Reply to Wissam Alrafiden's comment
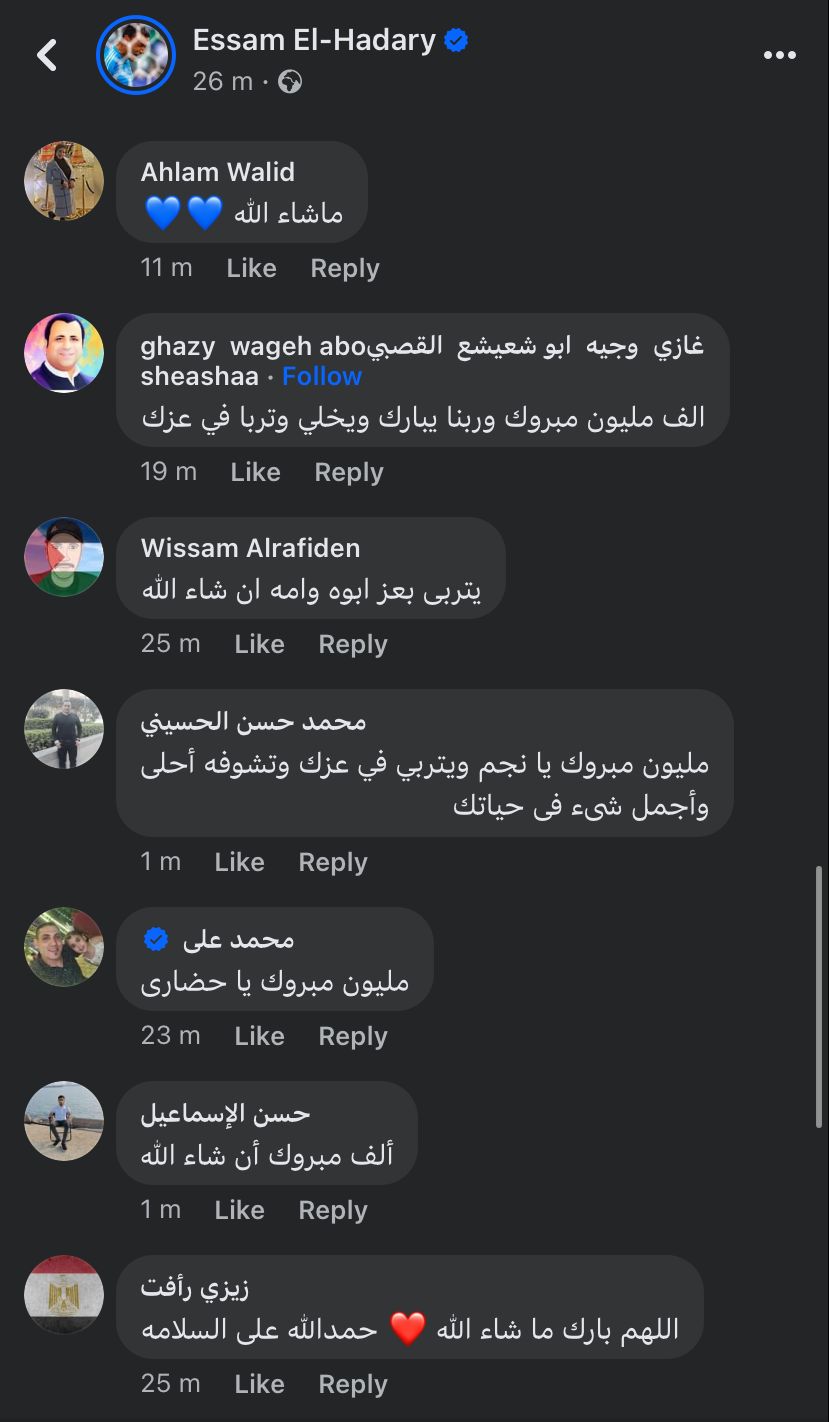The height and width of the screenshot is (1422, 829). pos(352,644)
